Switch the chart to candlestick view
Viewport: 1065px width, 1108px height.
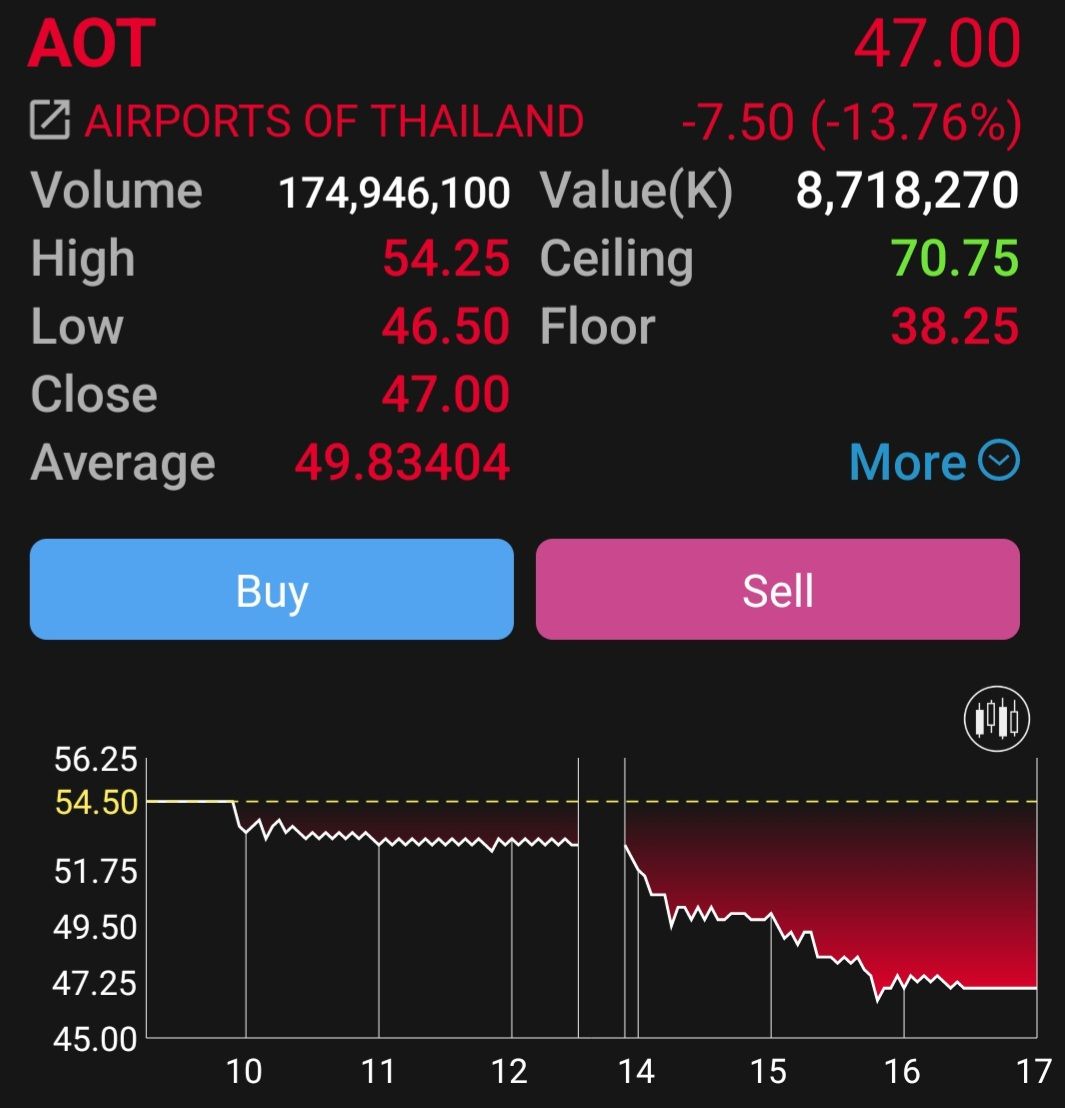pos(996,719)
